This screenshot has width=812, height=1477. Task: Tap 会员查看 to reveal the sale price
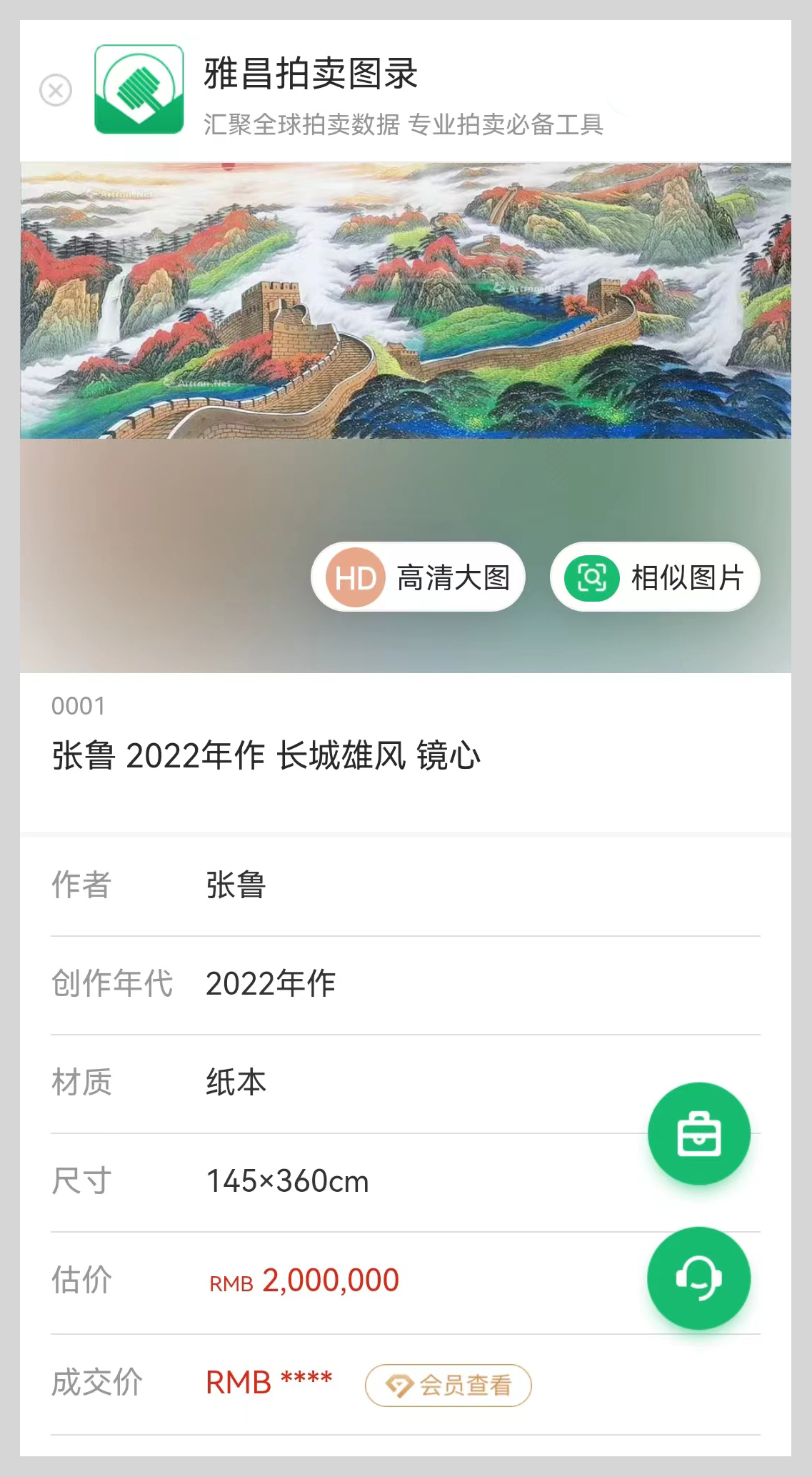coord(448,1386)
